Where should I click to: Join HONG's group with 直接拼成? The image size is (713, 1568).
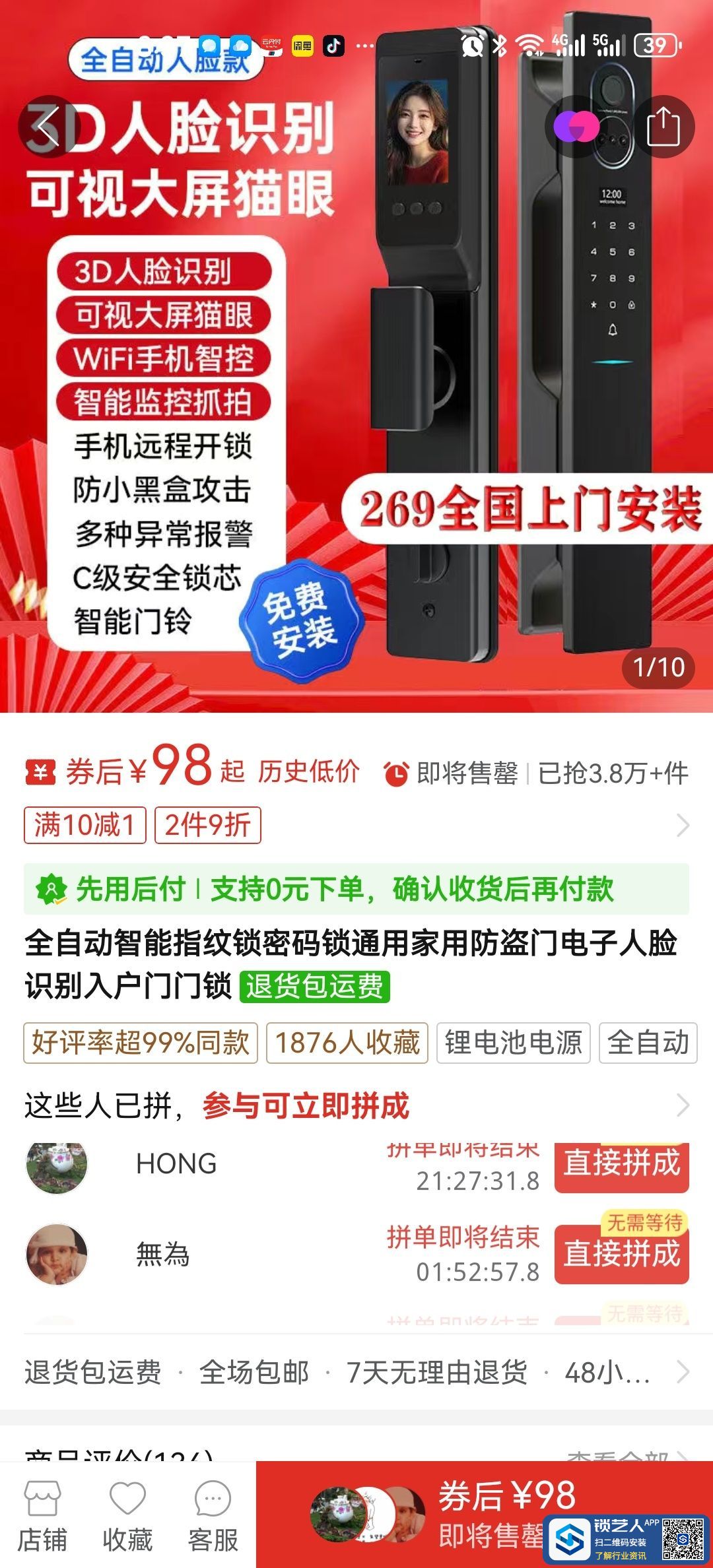pos(621,1164)
